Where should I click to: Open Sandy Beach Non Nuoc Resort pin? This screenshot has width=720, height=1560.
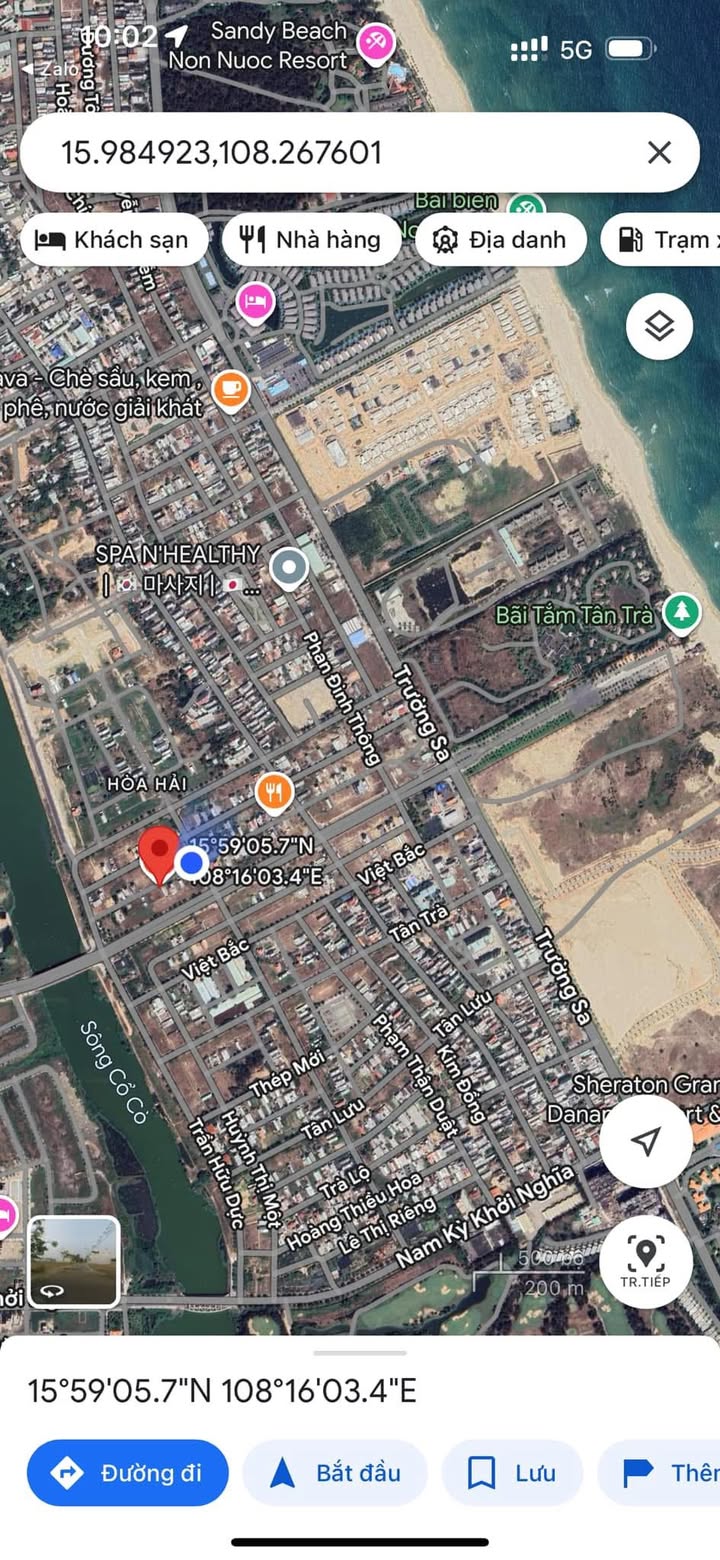377,43
